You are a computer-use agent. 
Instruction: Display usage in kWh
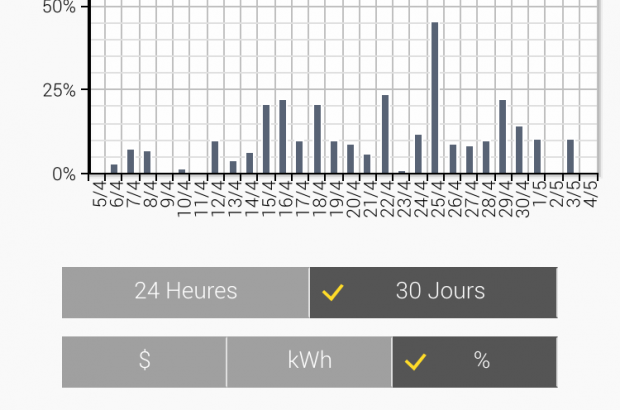click(309, 361)
